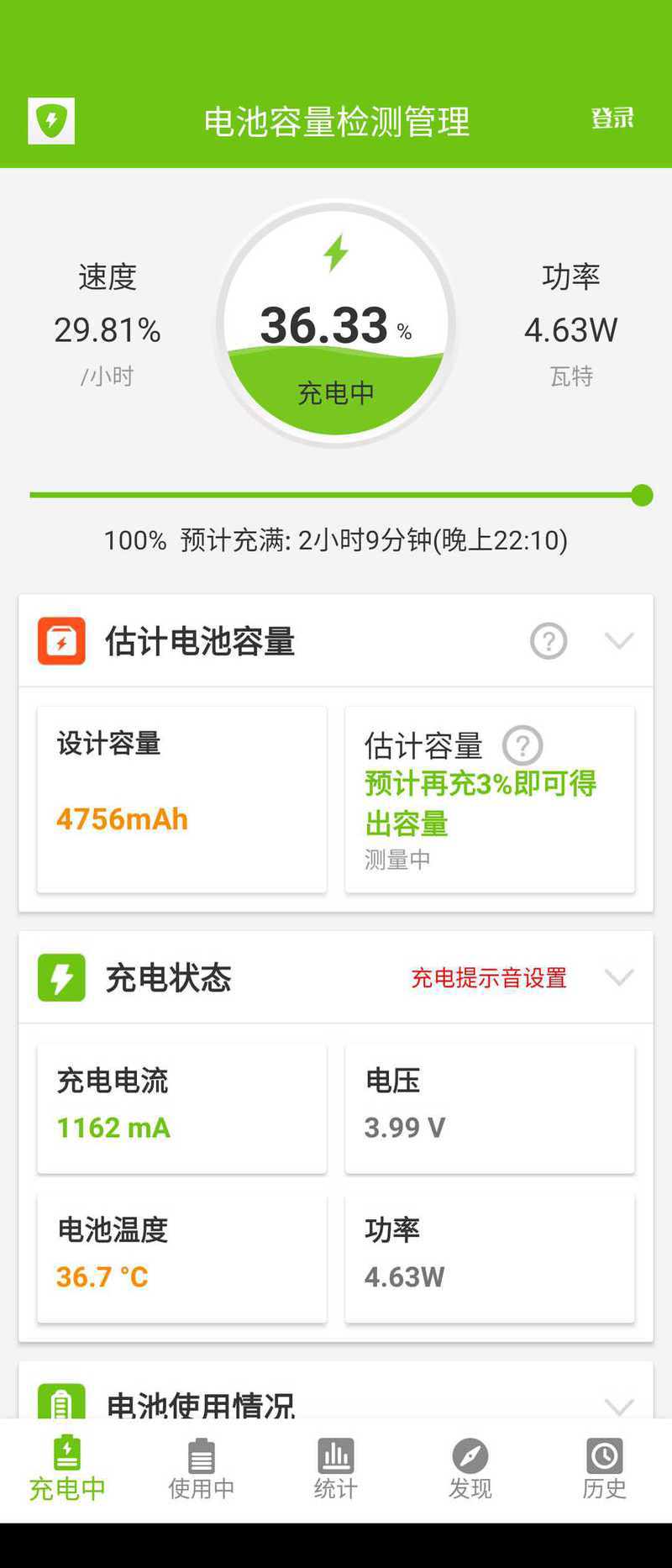Open help icon beside 估计容量

522,745
